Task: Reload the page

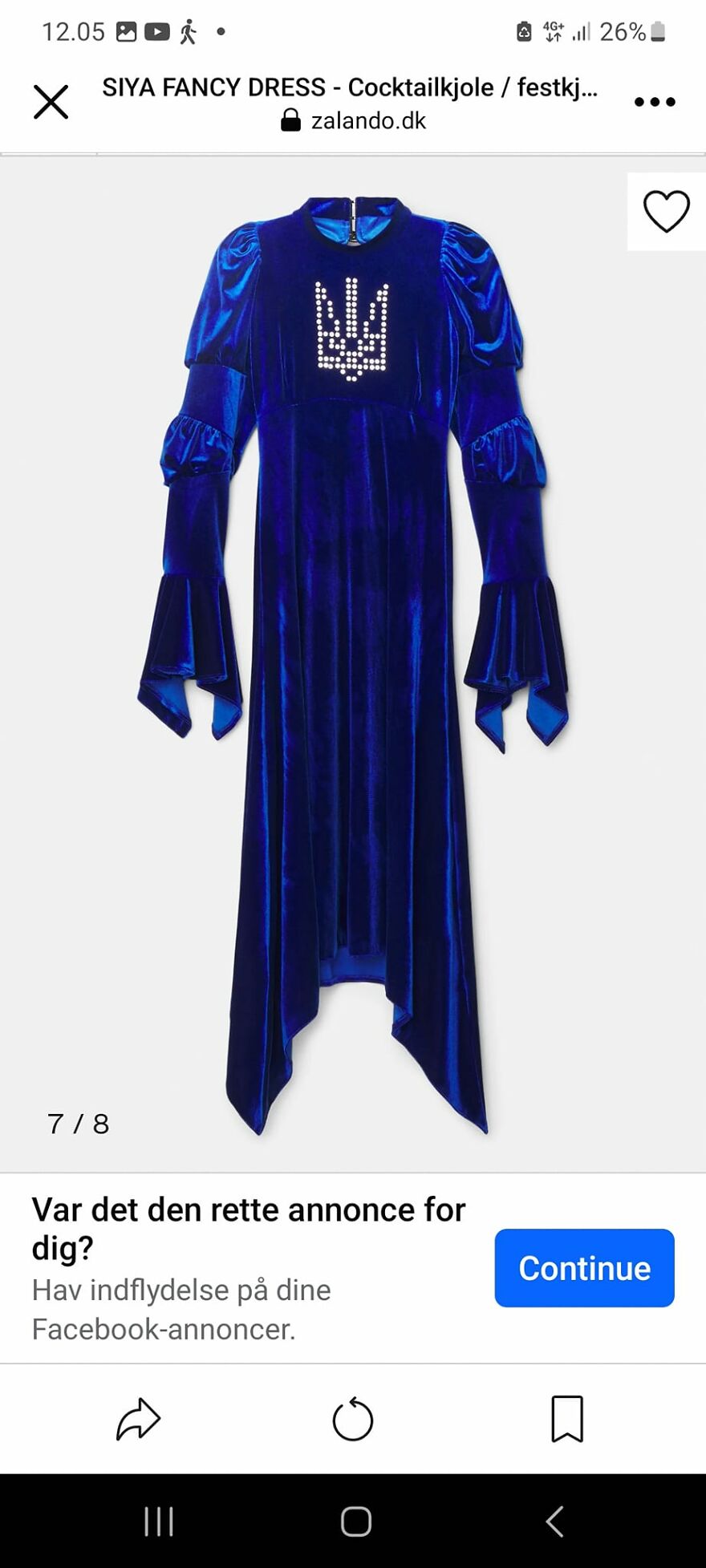Action: click(x=353, y=1419)
